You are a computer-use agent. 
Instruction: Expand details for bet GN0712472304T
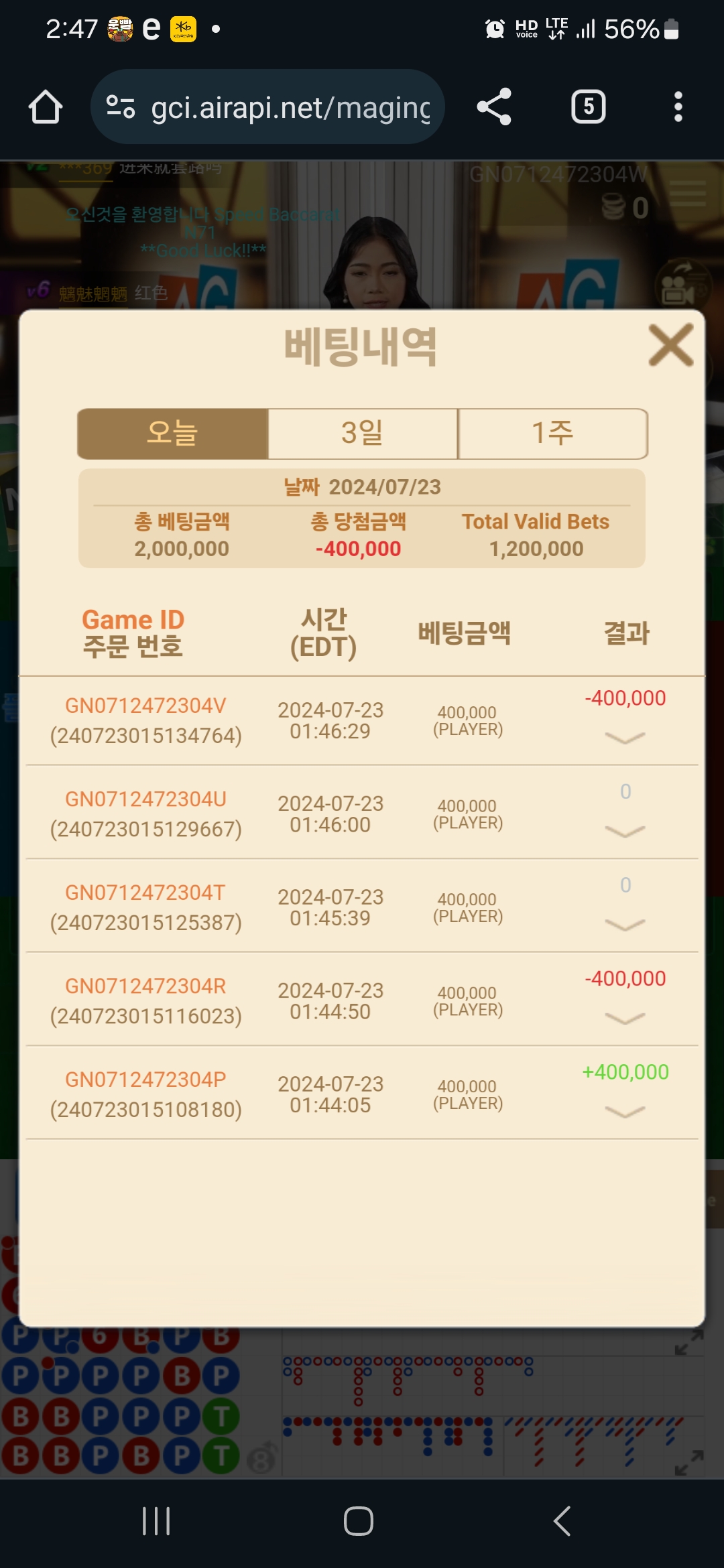pyautogui.click(x=625, y=925)
